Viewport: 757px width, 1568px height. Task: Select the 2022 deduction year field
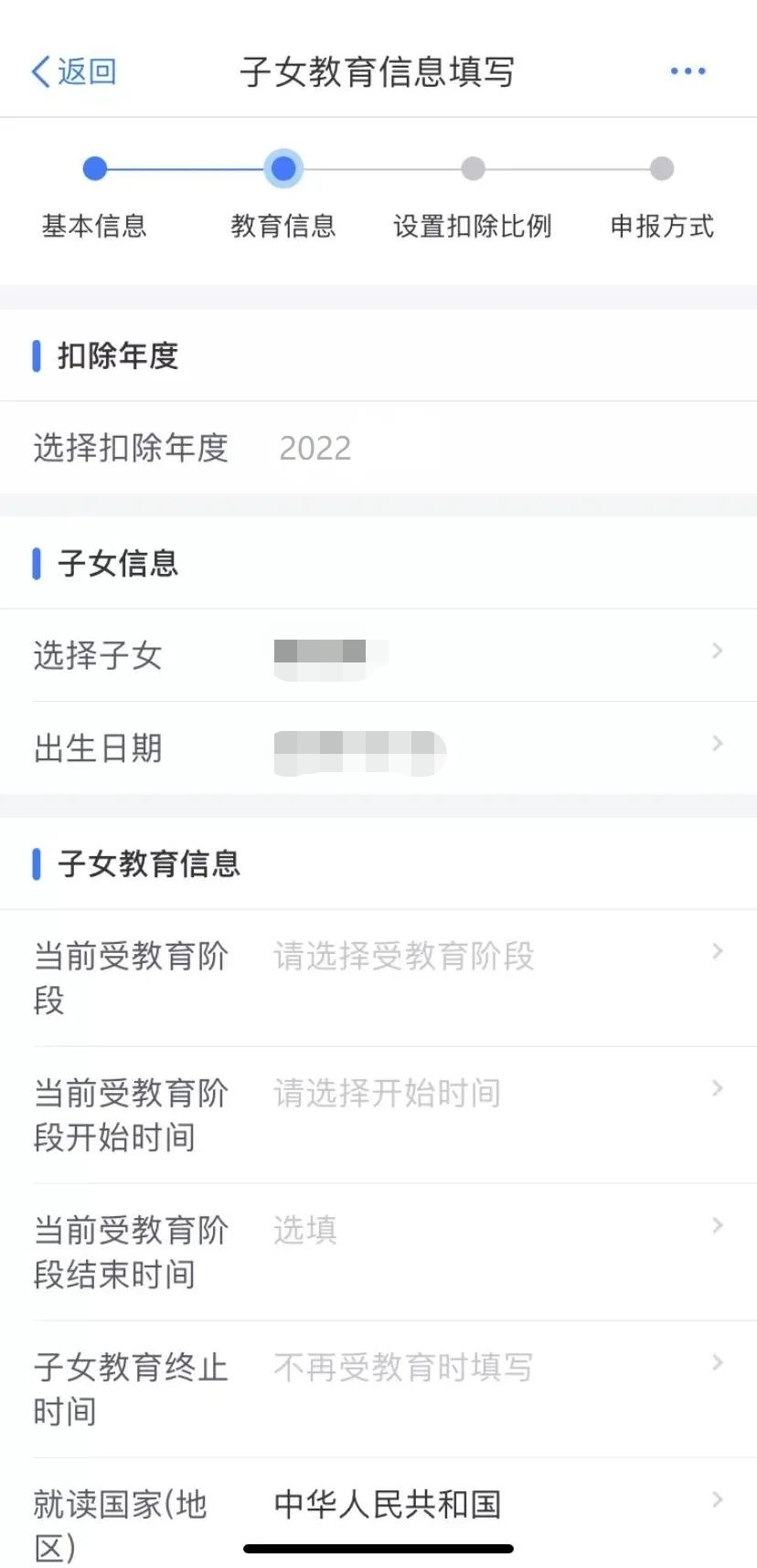click(315, 448)
